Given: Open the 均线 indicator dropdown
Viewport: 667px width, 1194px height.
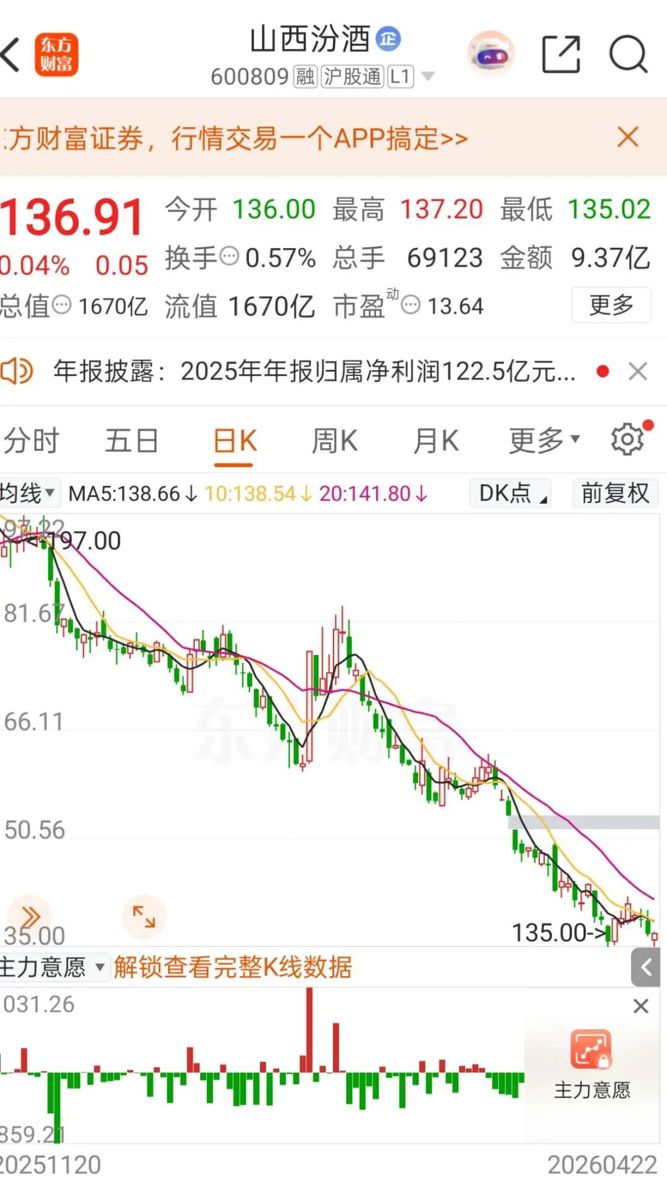Looking at the screenshot, I should (x=28, y=493).
